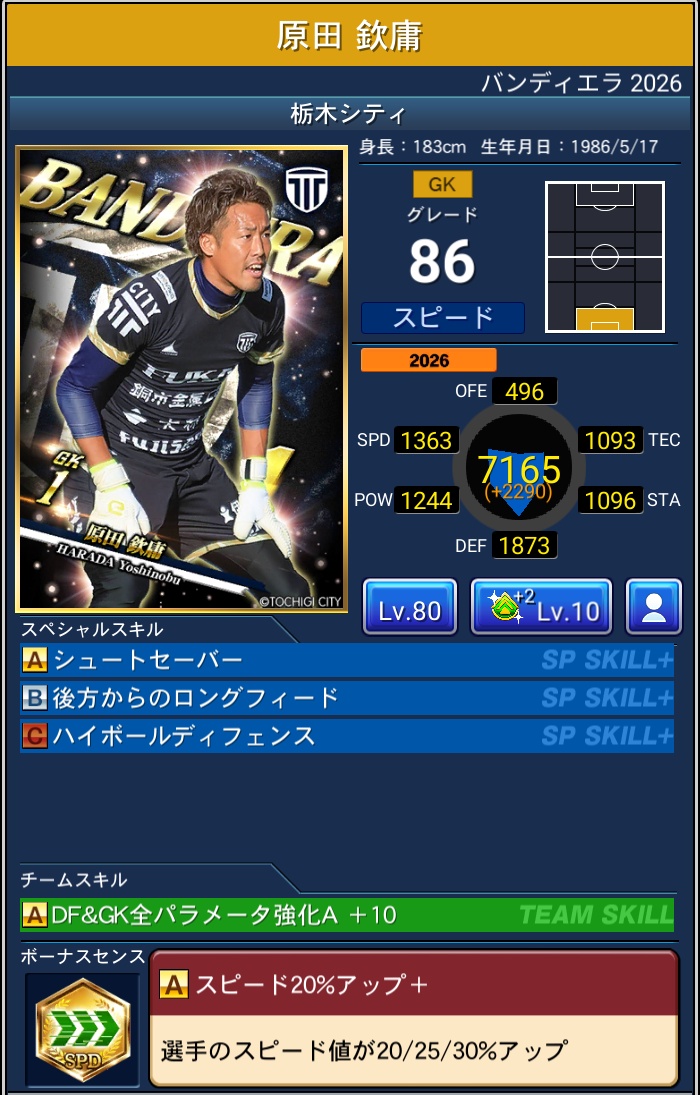Tap the Lv.10 awakening button

click(x=540, y=607)
